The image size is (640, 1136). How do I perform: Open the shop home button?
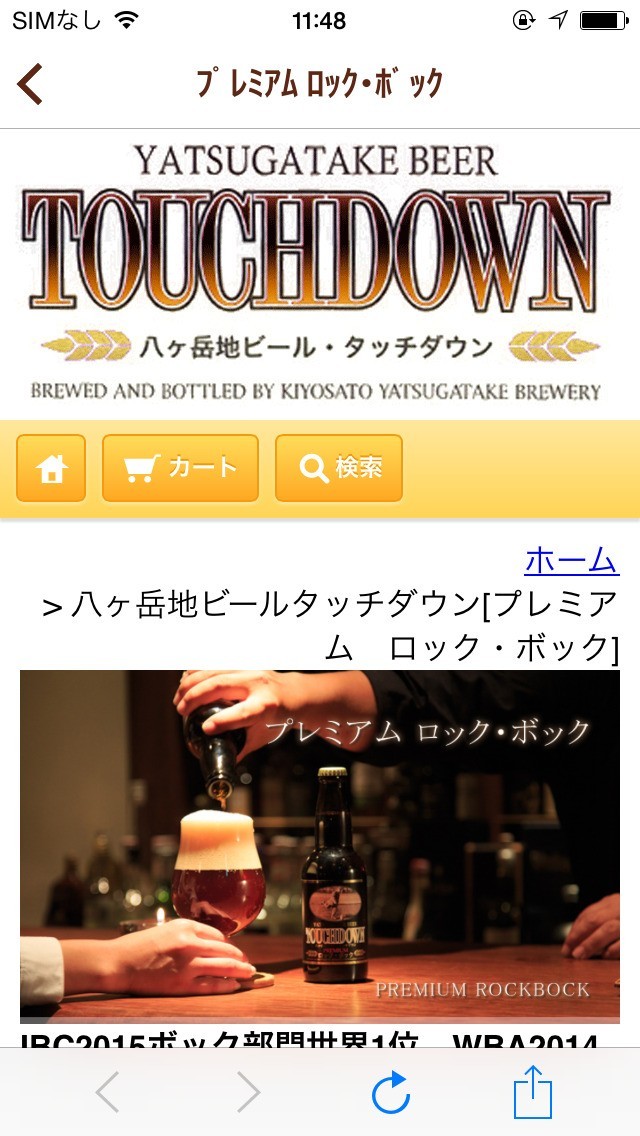pos(51,468)
